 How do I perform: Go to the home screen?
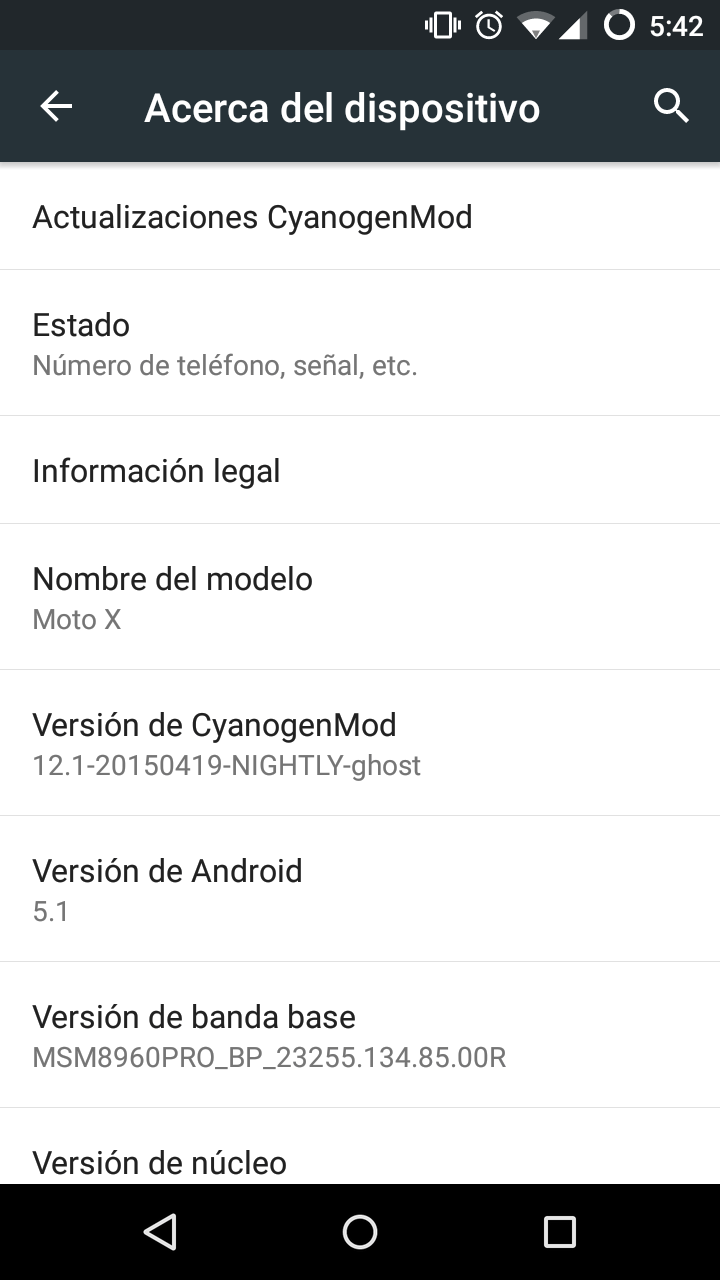point(360,1232)
